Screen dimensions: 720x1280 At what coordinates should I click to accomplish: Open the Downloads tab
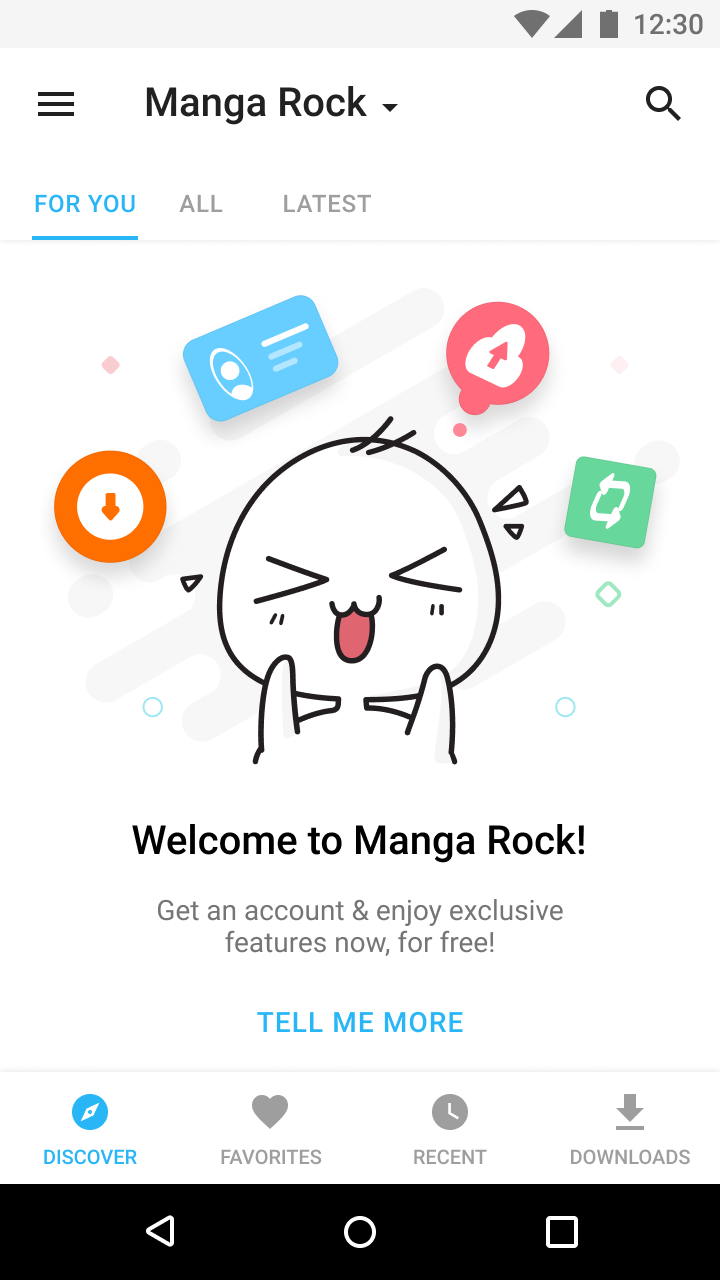[x=630, y=1130]
